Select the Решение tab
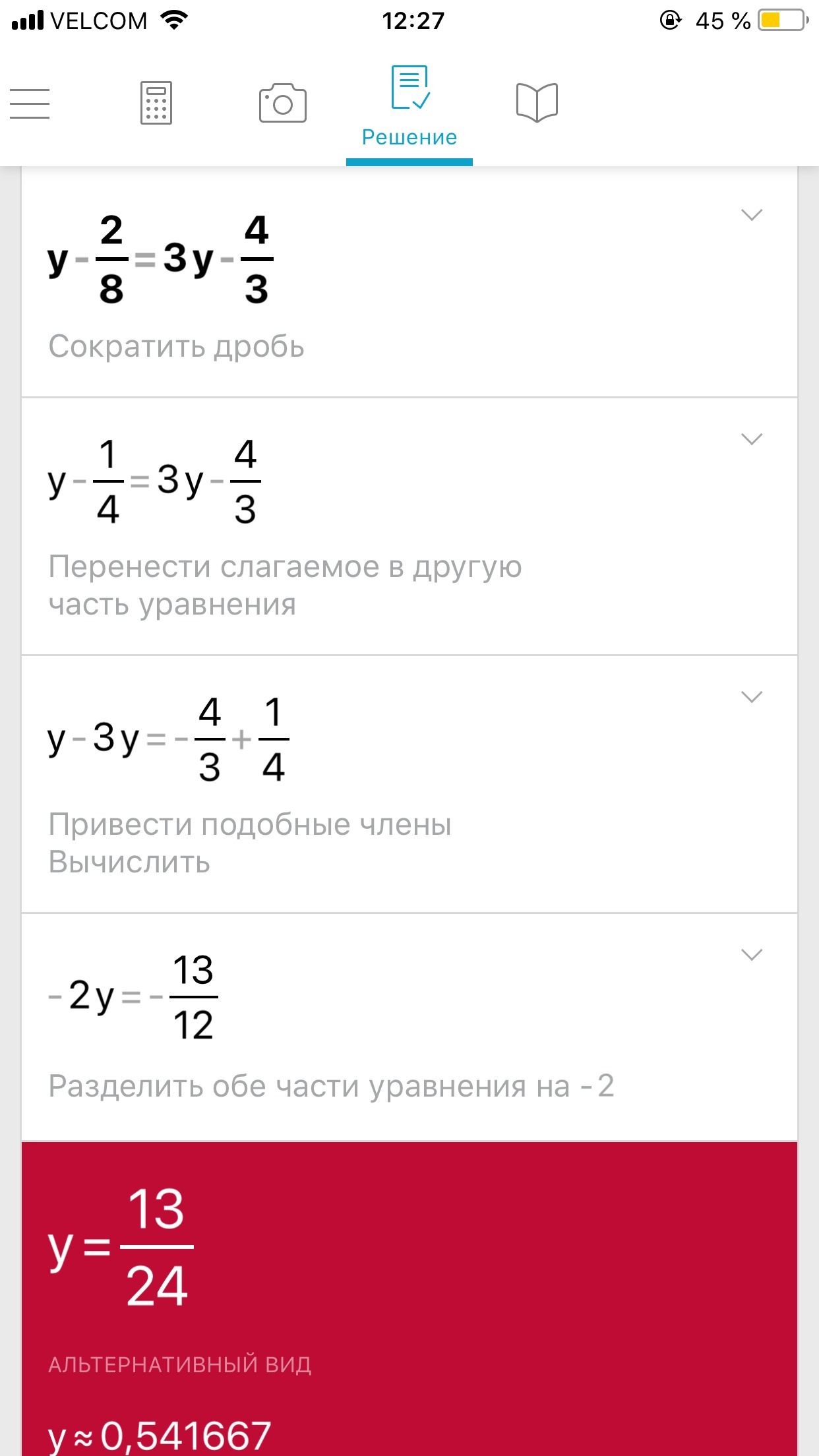The height and width of the screenshot is (1456, 819). coord(409,106)
